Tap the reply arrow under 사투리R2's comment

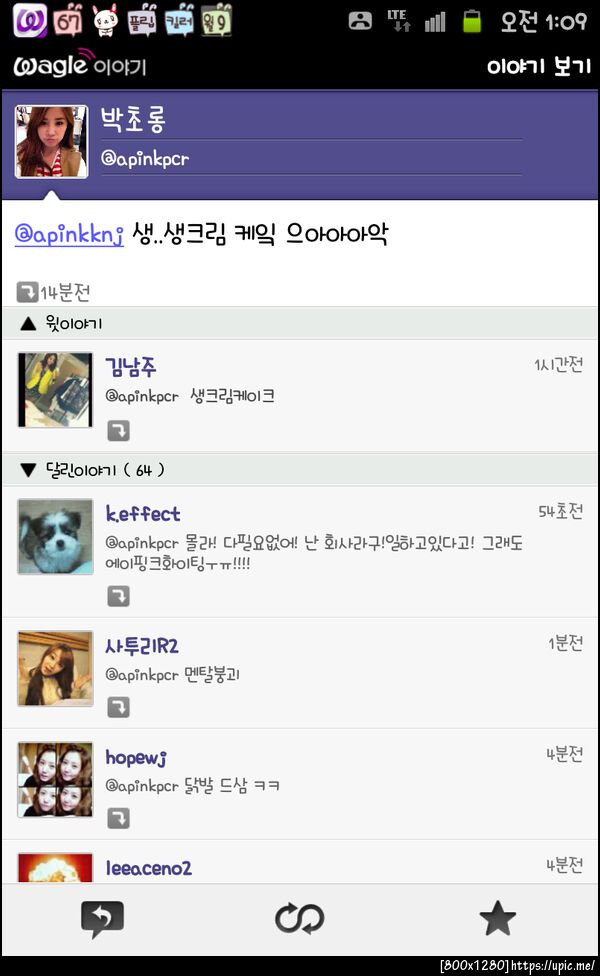point(118,708)
